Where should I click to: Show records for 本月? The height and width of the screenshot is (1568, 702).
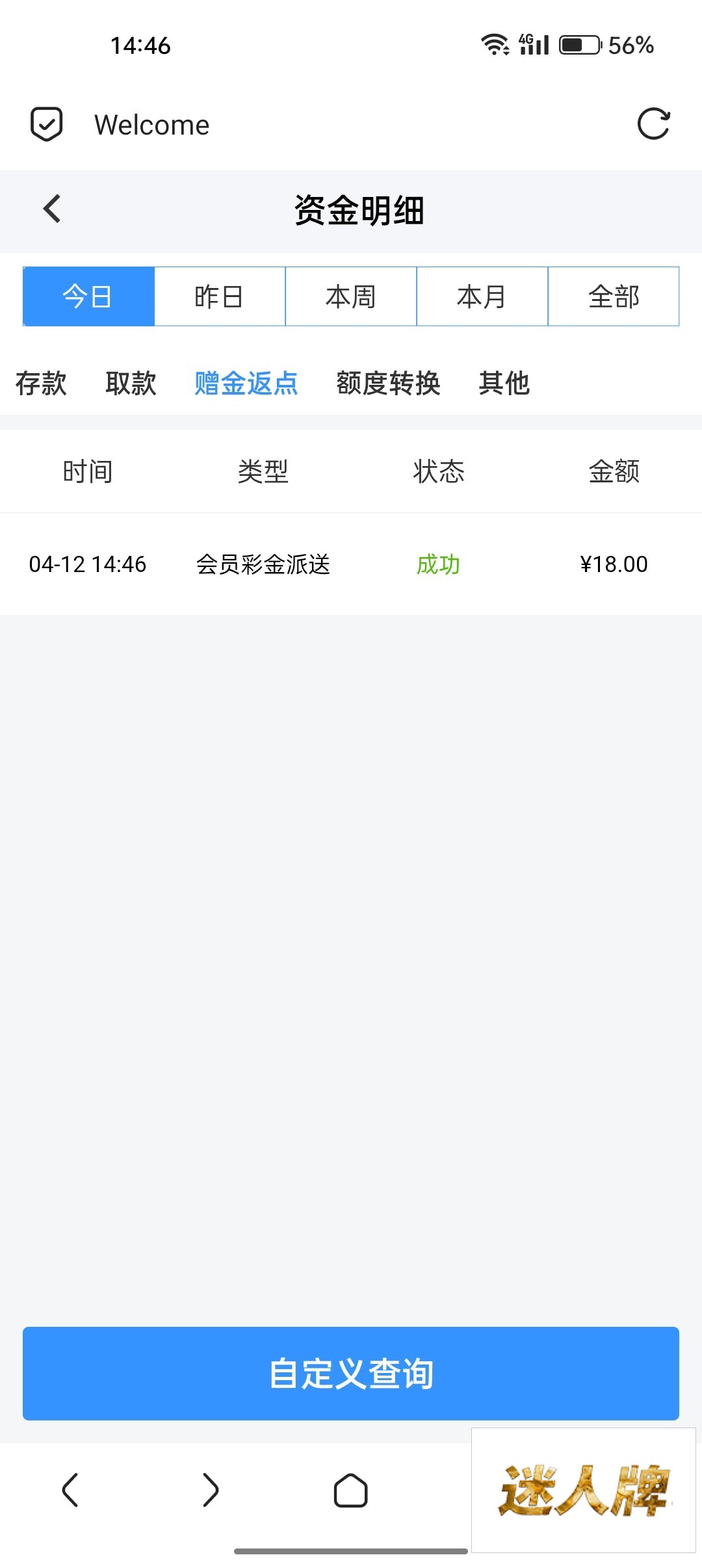[482, 296]
